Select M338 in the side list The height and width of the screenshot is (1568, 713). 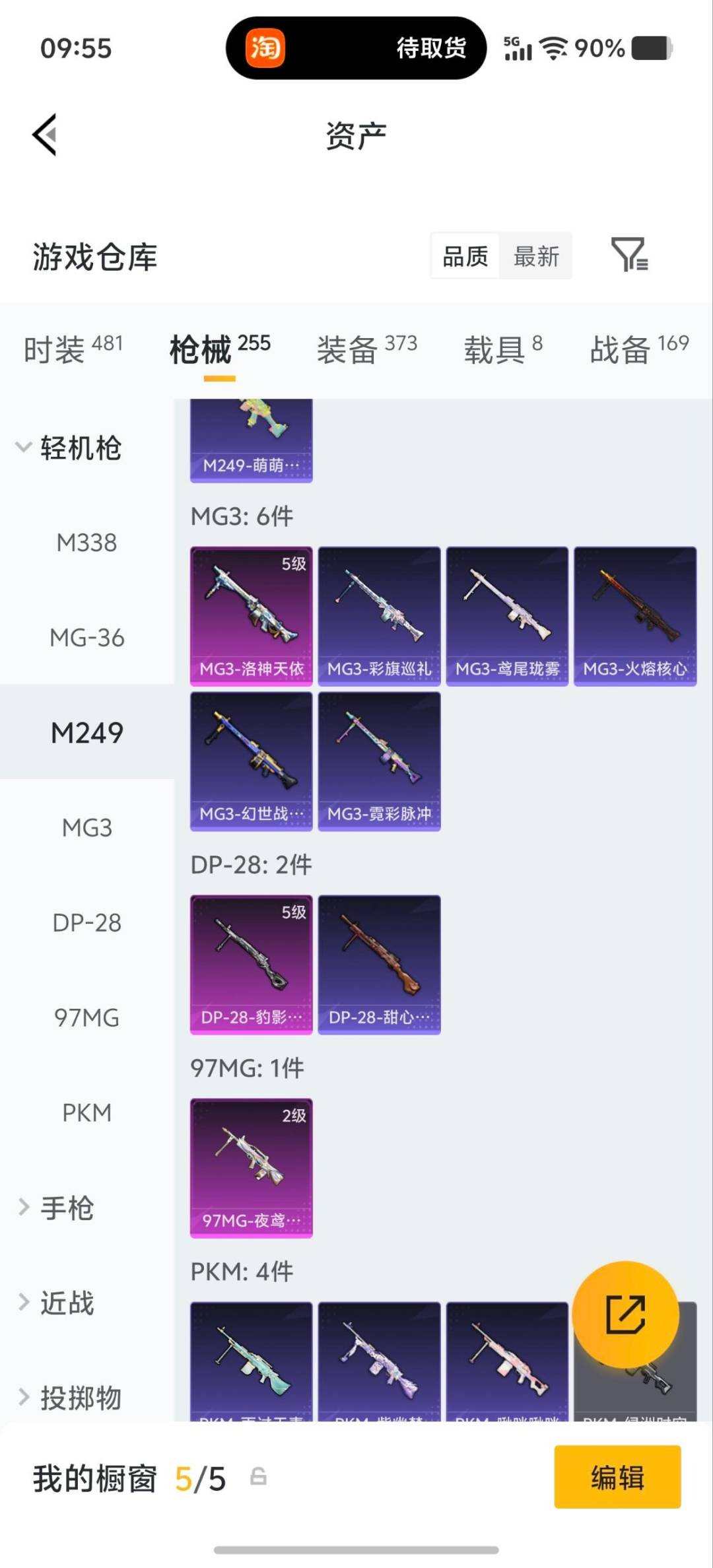pyautogui.click(x=86, y=543)
